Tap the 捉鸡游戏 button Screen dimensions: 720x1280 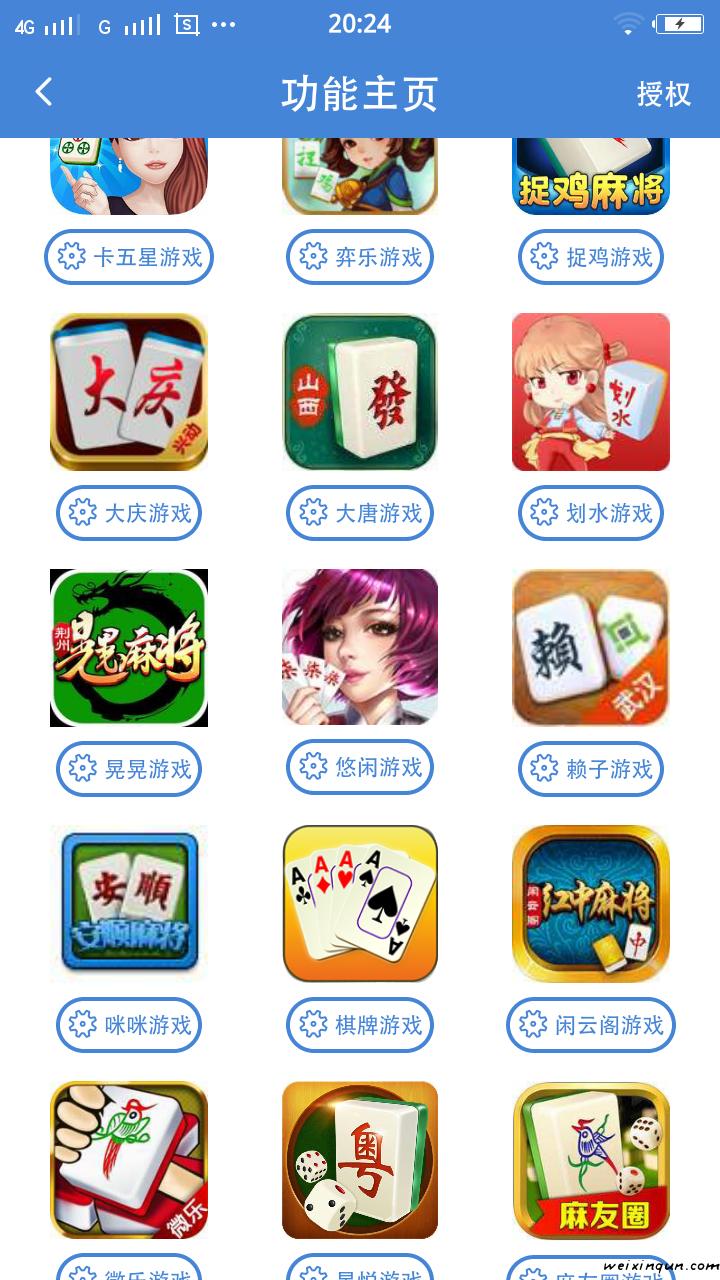point(591,257)
